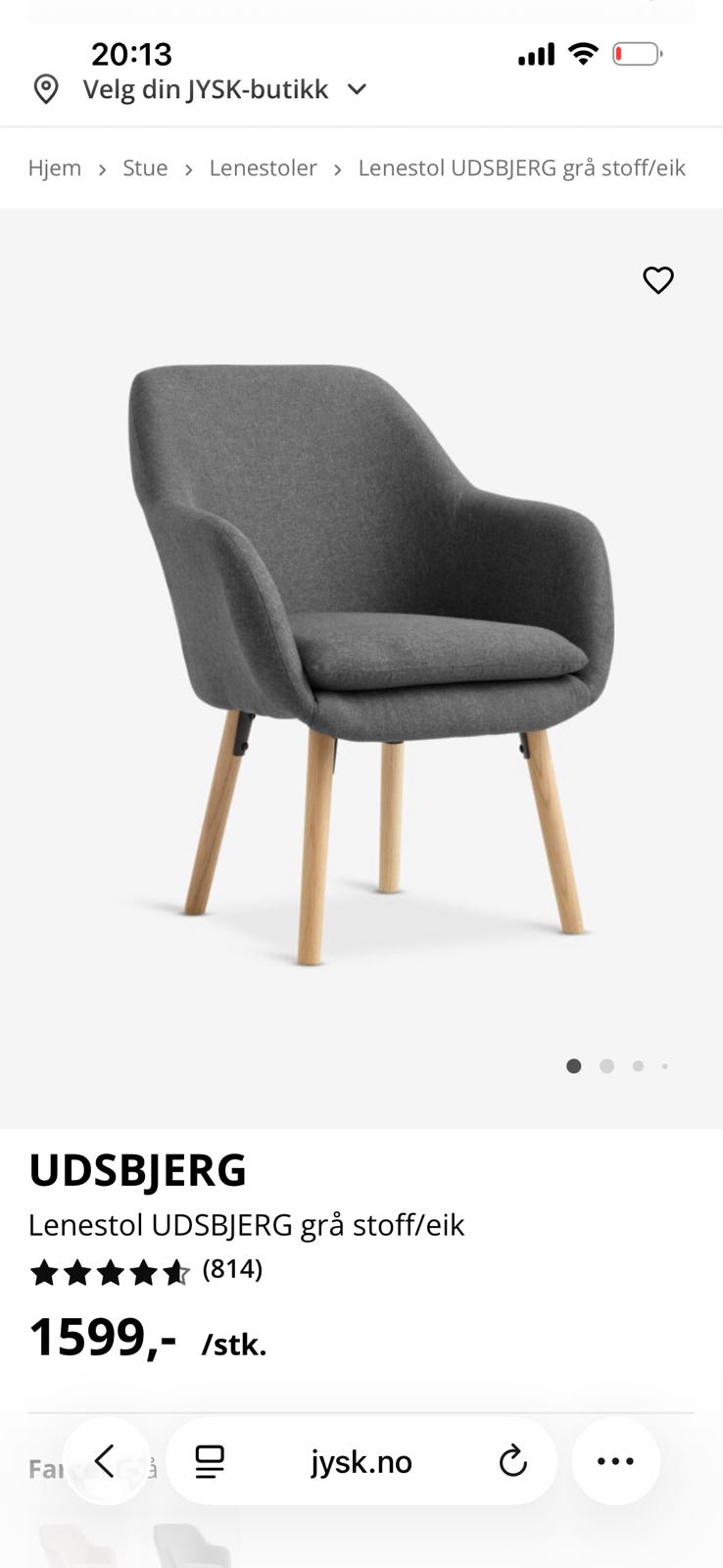Tap the jysk.no address bar

click(x=361, y=1461)
